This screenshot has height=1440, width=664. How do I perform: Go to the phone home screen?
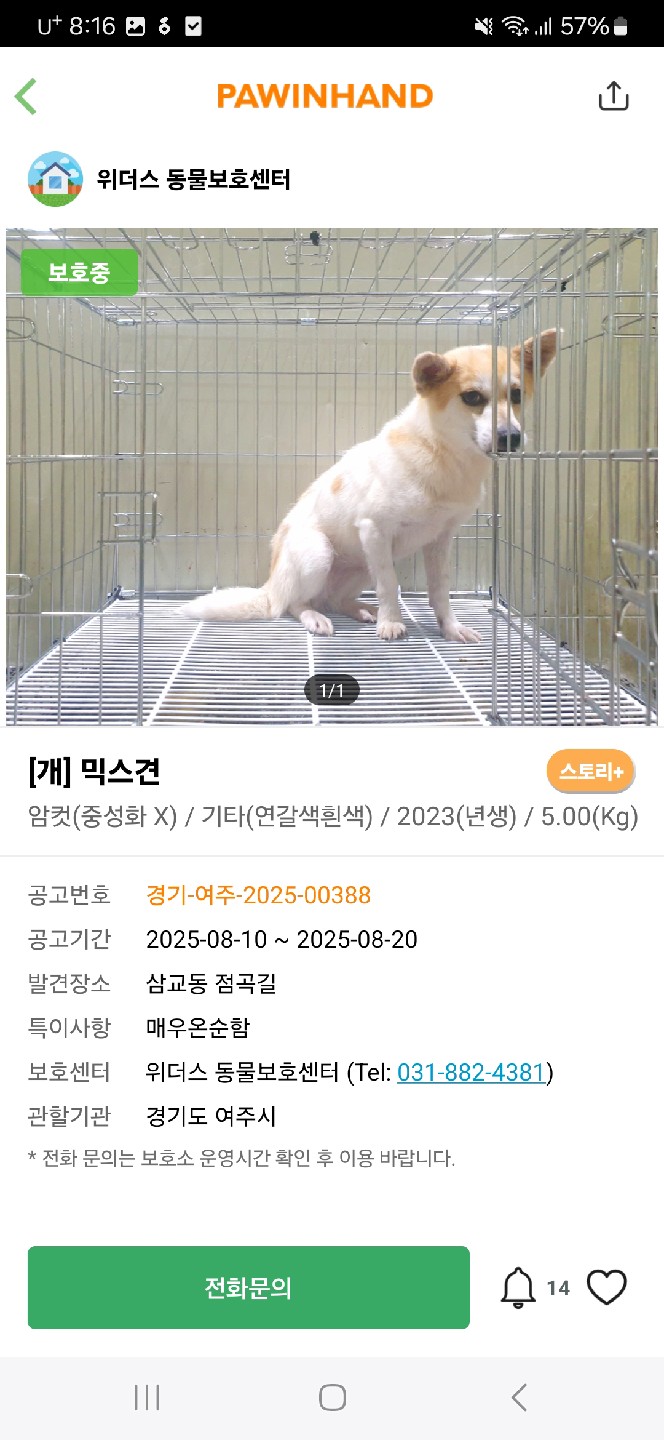332,1397
